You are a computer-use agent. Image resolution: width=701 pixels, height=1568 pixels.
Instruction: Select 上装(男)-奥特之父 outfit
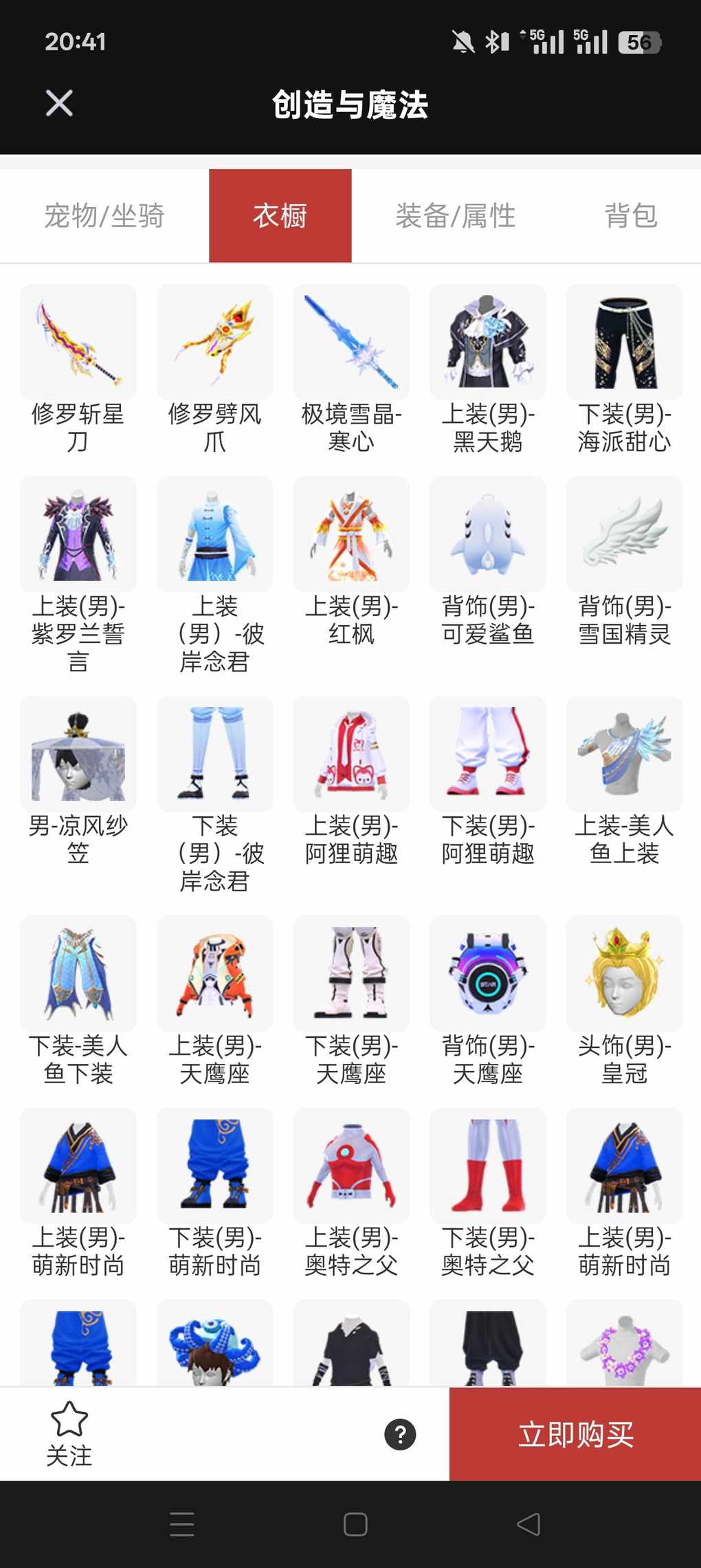click(x=351, y=1166)
